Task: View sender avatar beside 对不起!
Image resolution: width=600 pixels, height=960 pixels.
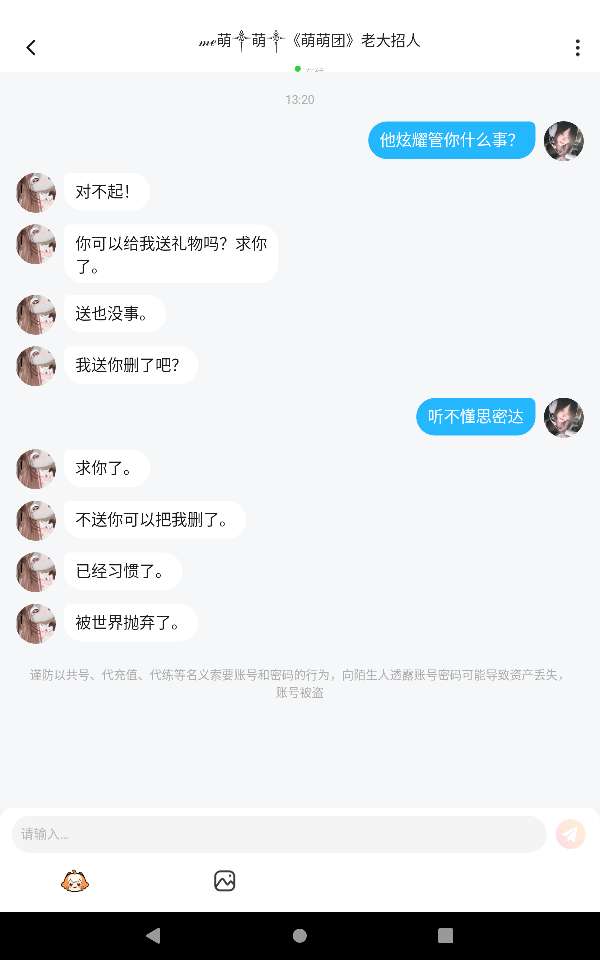Action: 36,192
